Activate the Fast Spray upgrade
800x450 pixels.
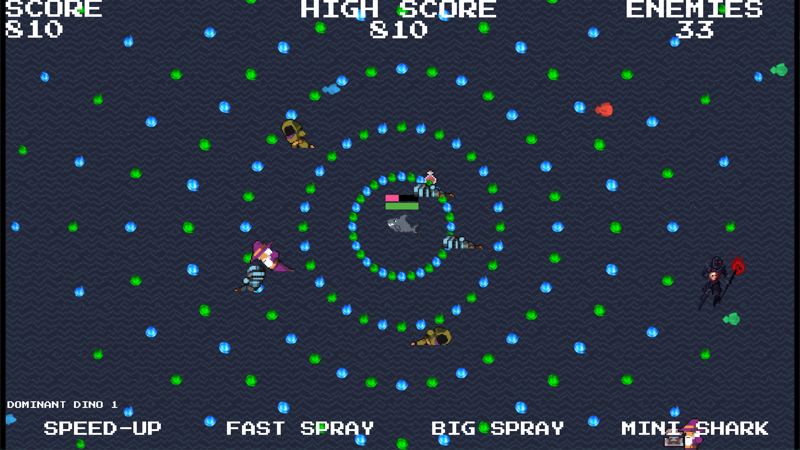(299, 428)
